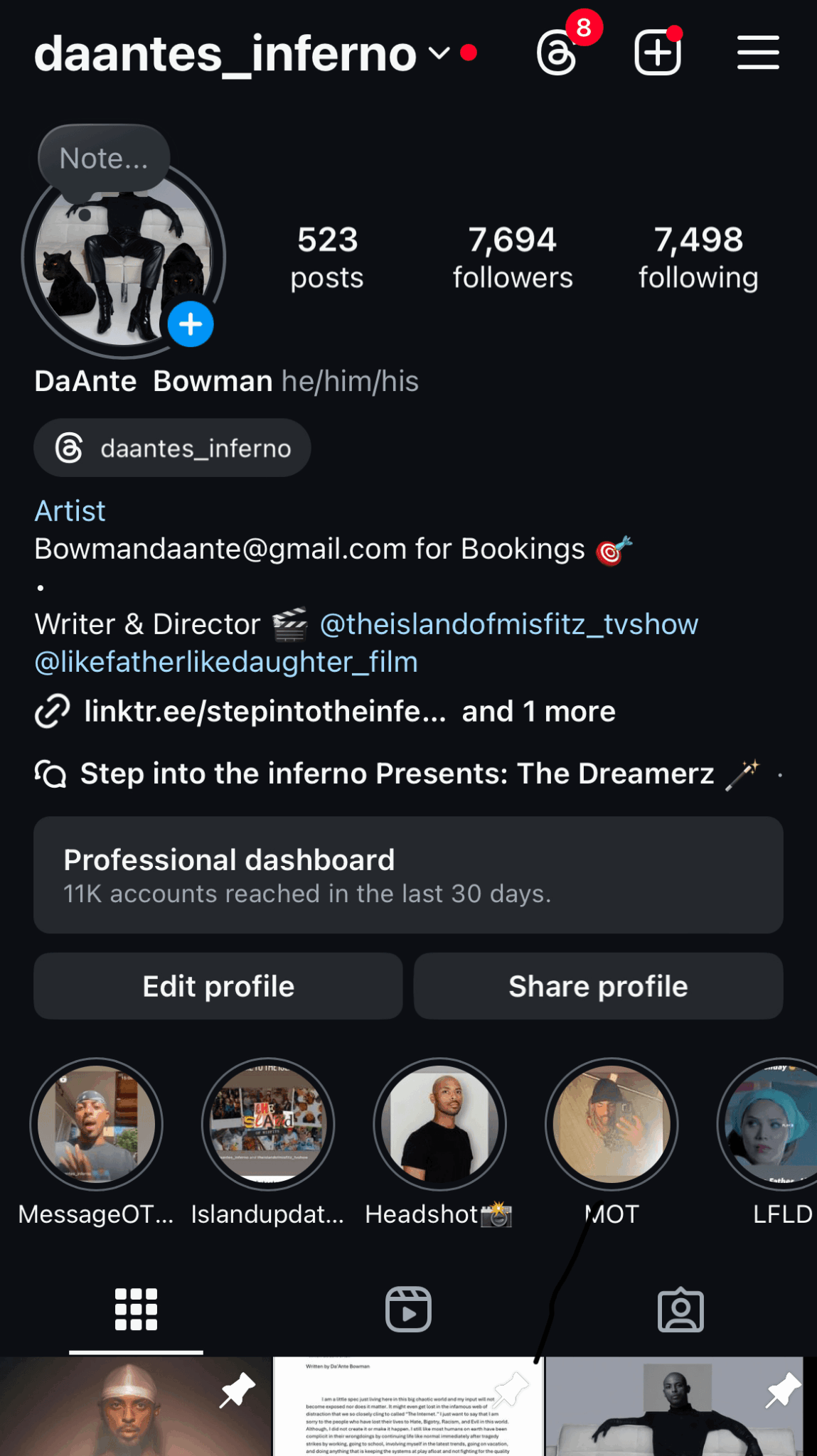Image resolution: width=817 pixels, height=1456 pixels.
Task: Switch to the Reels tab
Action: tap(408, 1310)
